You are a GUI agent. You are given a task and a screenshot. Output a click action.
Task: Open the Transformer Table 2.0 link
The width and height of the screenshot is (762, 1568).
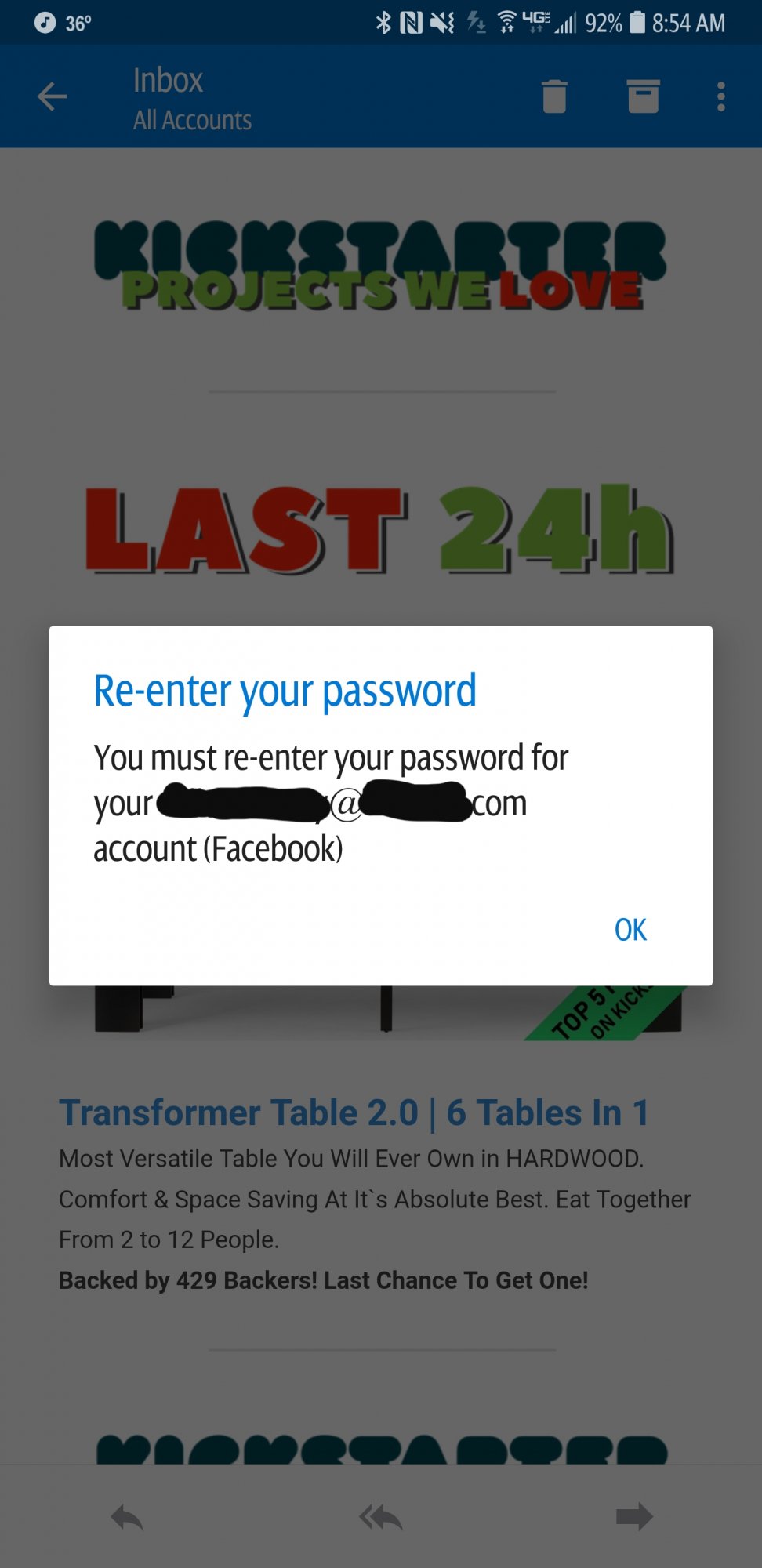click(x=354, y=1112)
